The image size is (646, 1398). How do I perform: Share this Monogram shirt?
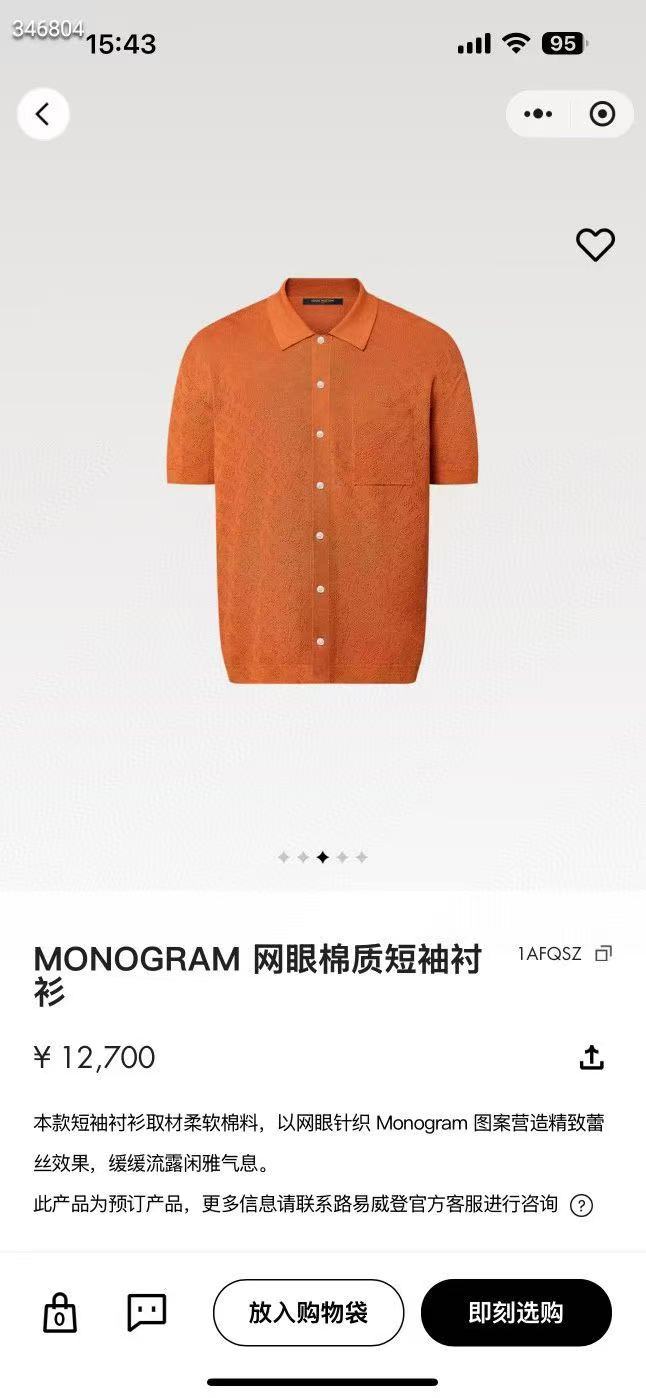coord(592,1058)
